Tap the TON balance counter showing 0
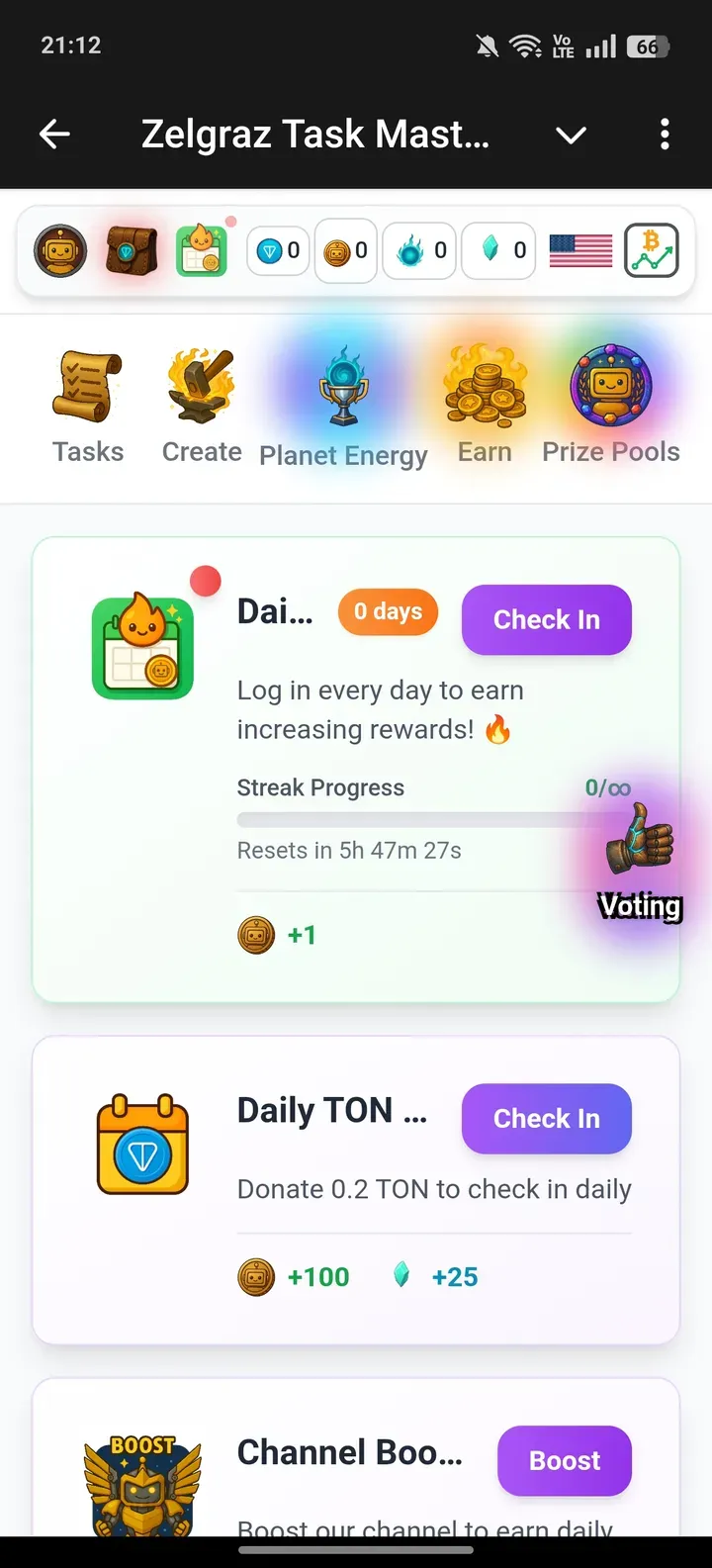This screenshot has width=712, height=1568. (276, 250)
